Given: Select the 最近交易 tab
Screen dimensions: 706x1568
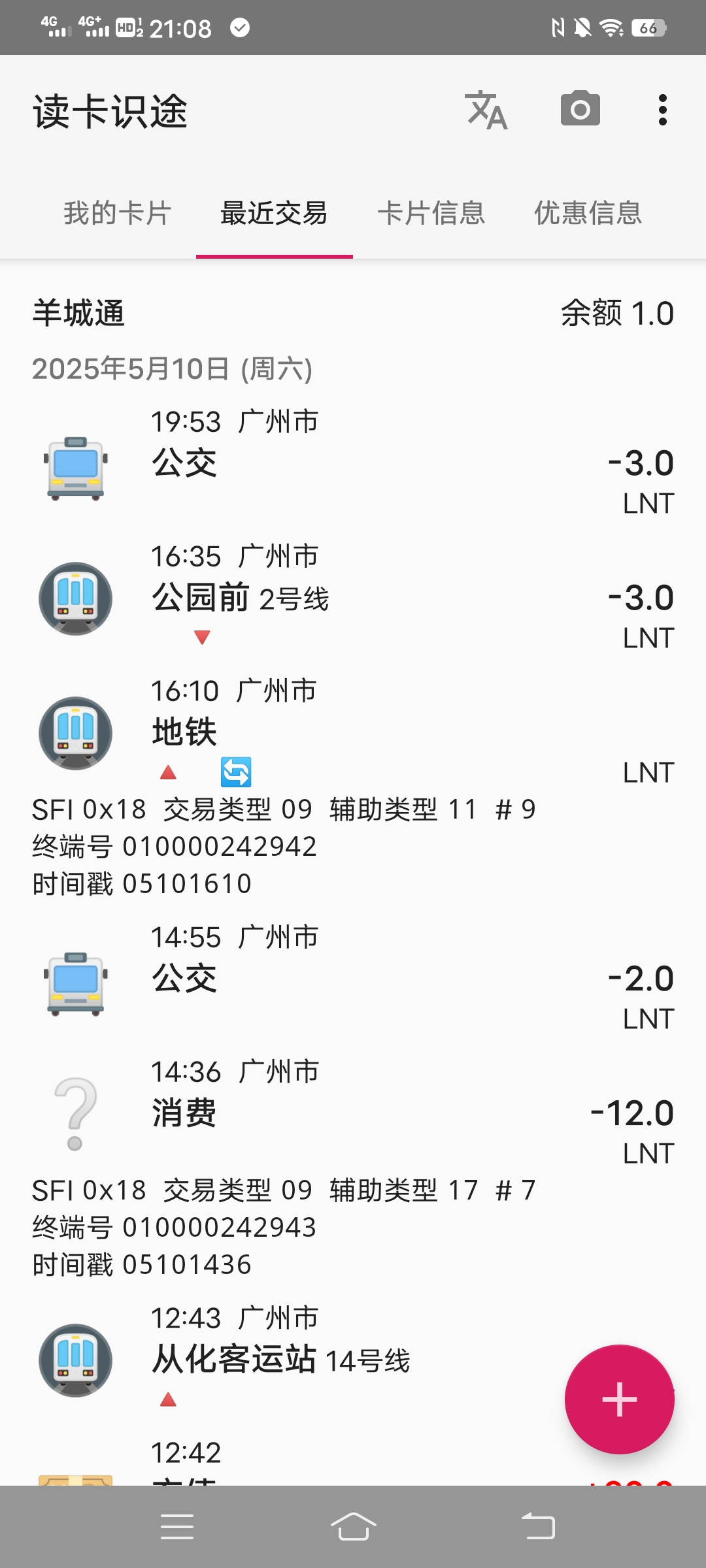Looking at the screenshot, I should (275, 214).
